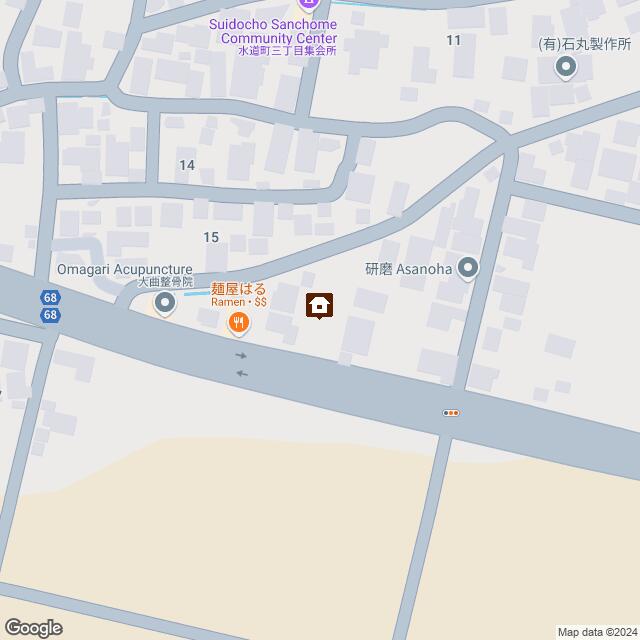Tap the brown house lodging marker
Image resolution: width=640 pixels, height=640 pixels.
(x=319, y=306)
